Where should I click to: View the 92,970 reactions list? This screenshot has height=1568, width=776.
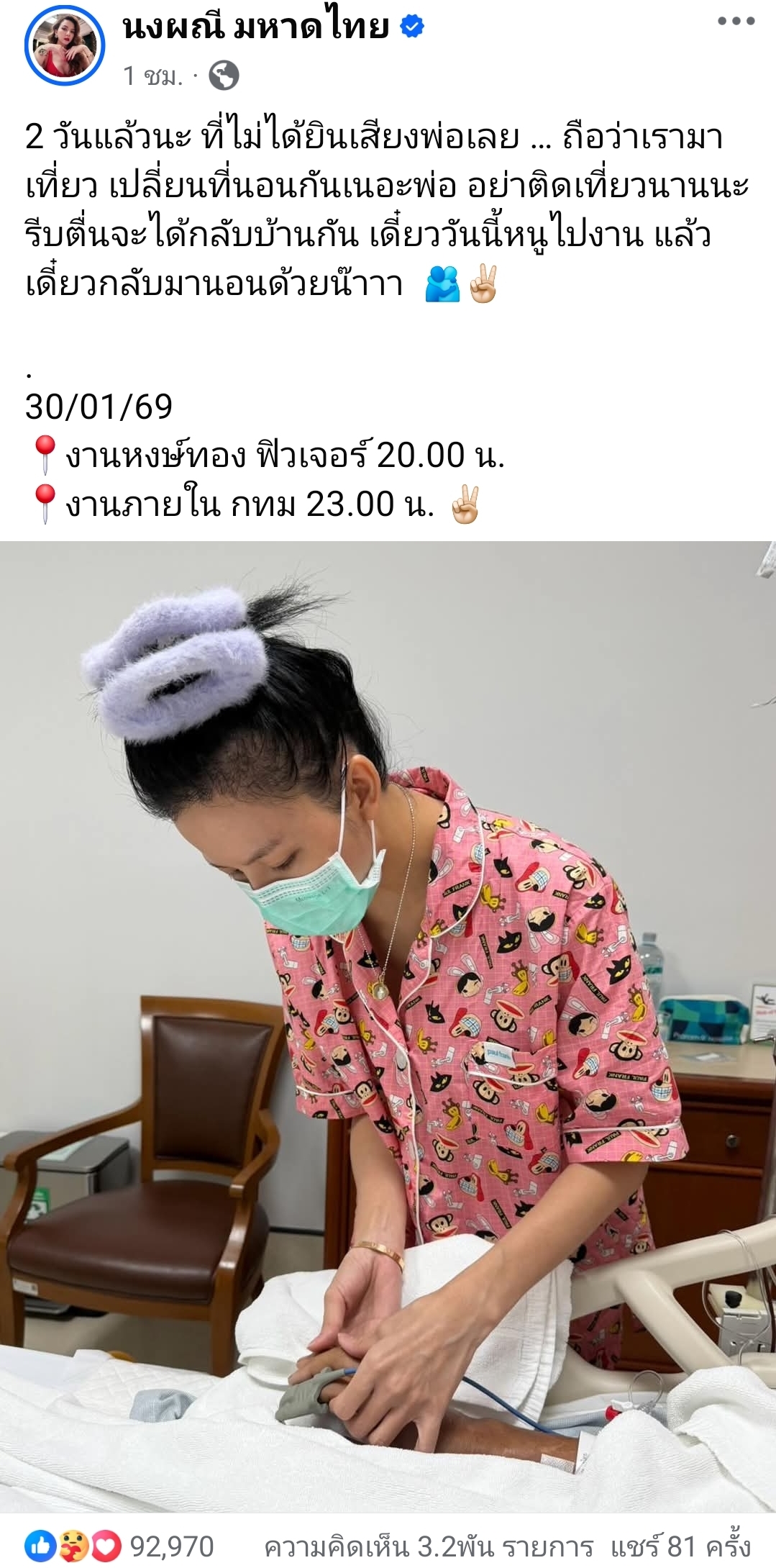click(x=120, y=1546)
